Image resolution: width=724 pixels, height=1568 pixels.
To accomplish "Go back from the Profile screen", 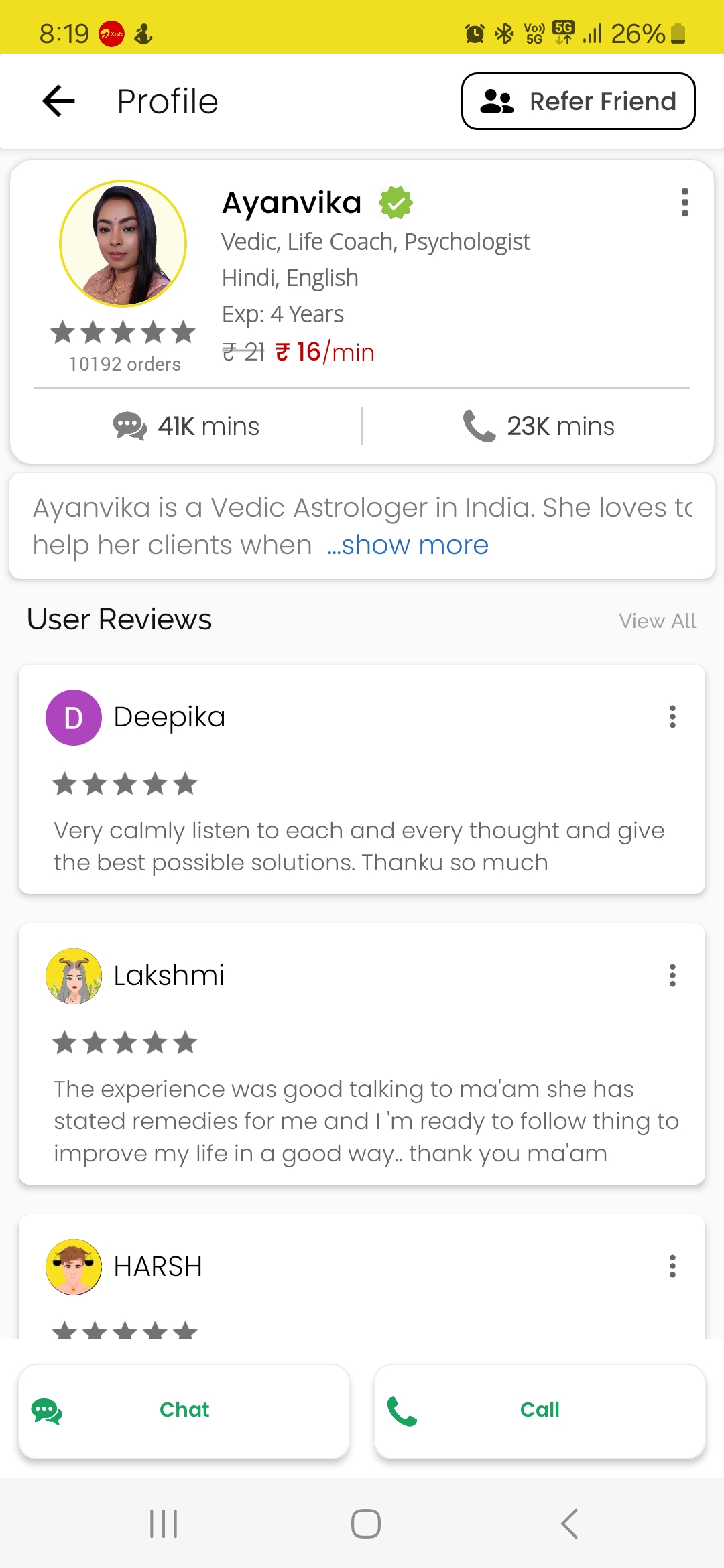I will 59,101.
